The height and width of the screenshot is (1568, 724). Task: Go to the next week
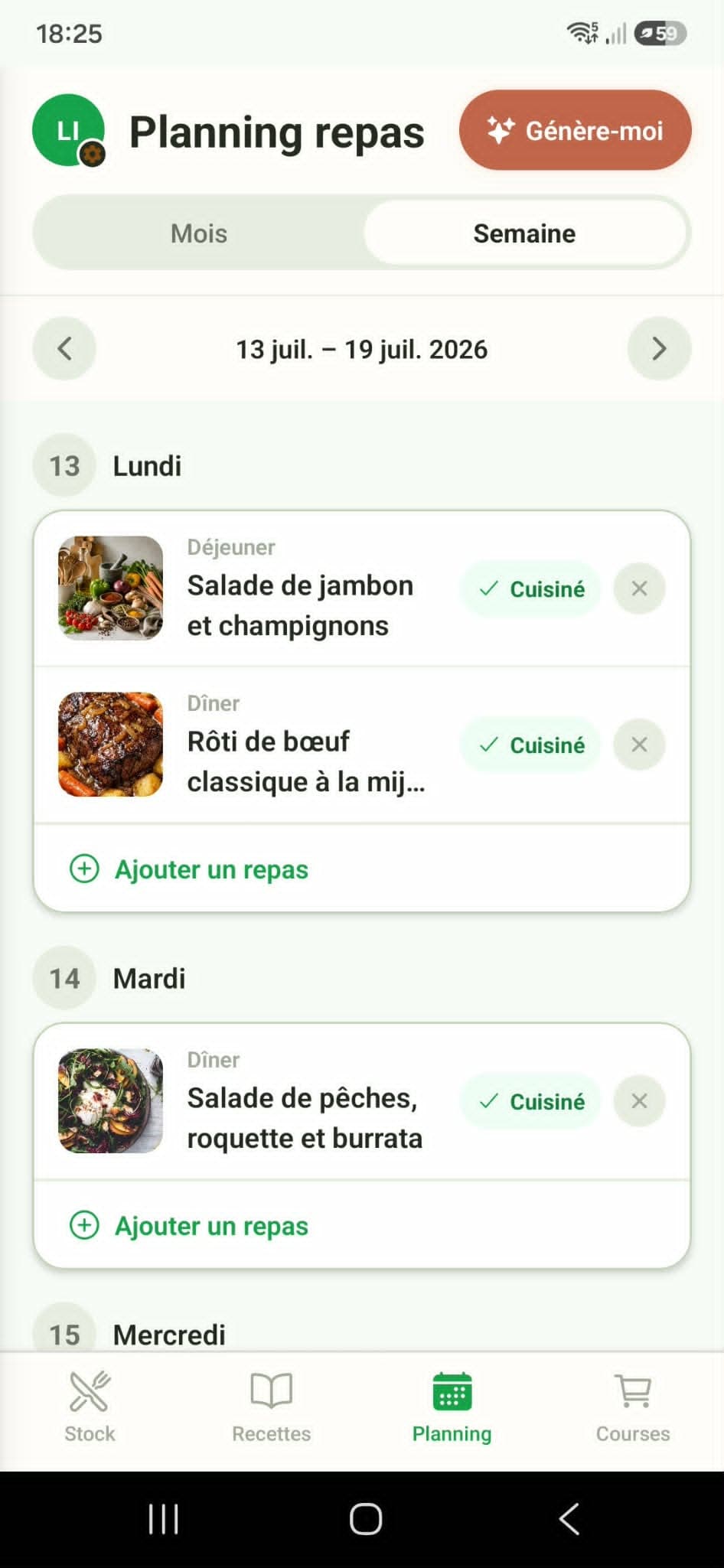pos(659,349)
